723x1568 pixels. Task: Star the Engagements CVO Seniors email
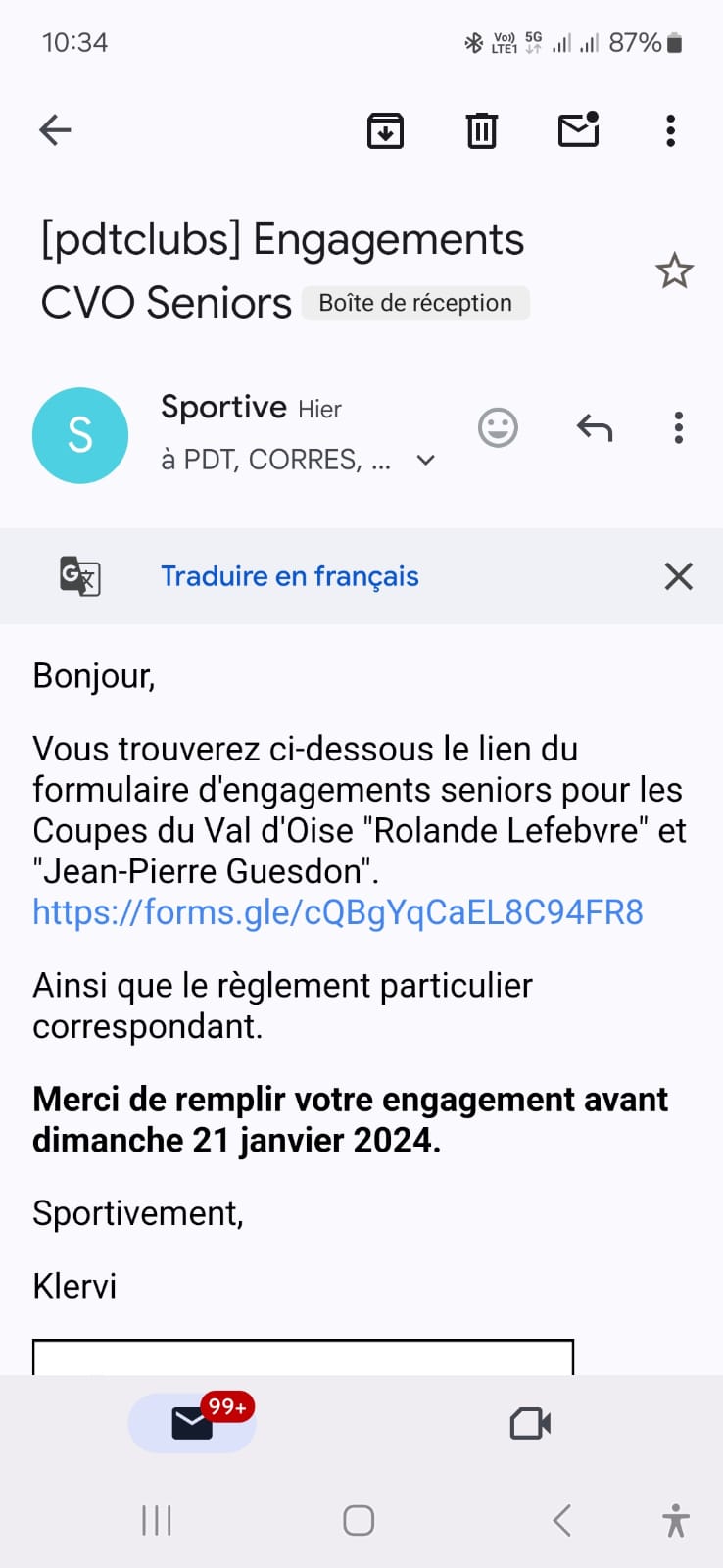tap(674, 271)
